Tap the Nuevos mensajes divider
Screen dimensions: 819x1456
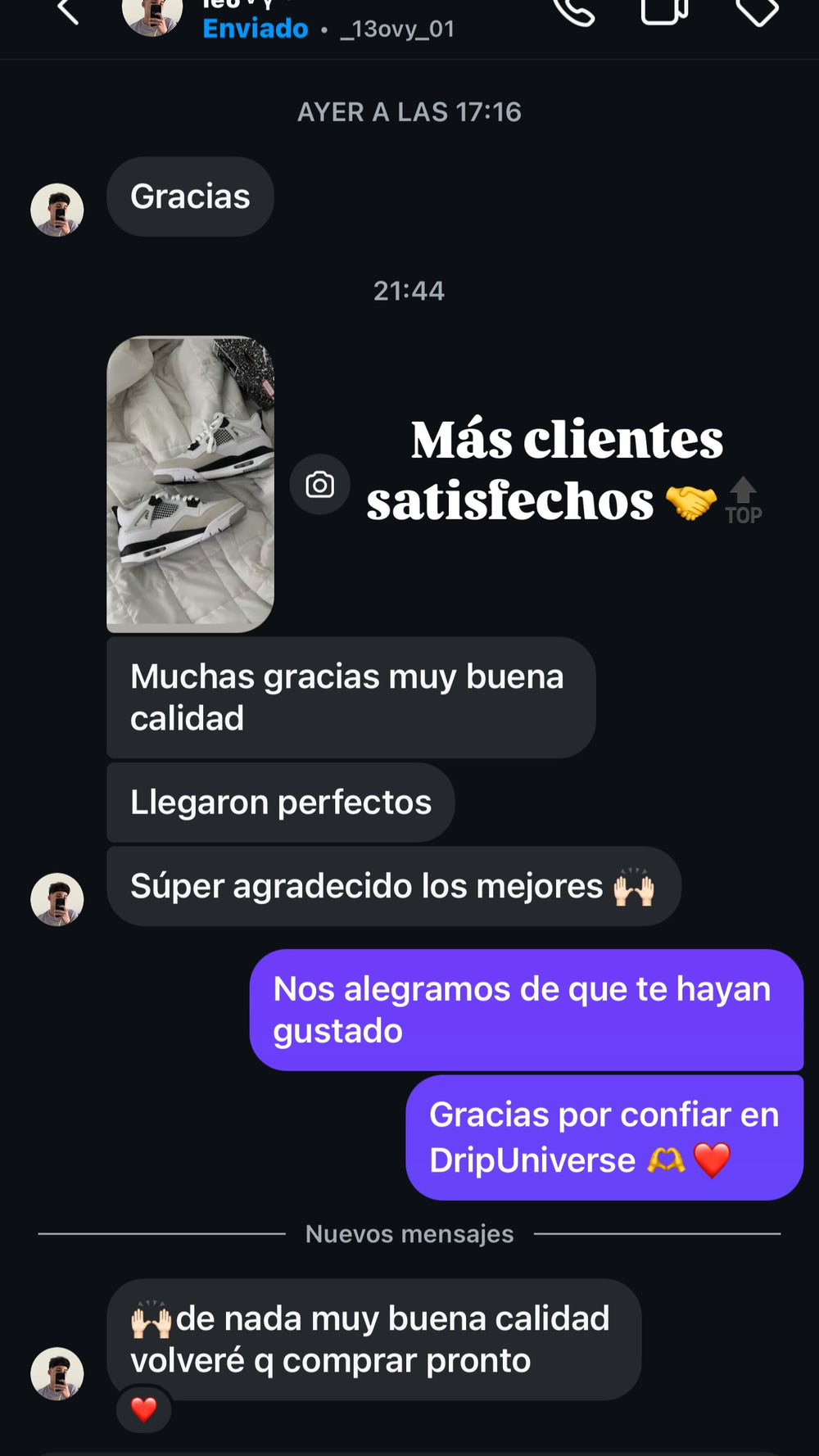coord(409,1233)
